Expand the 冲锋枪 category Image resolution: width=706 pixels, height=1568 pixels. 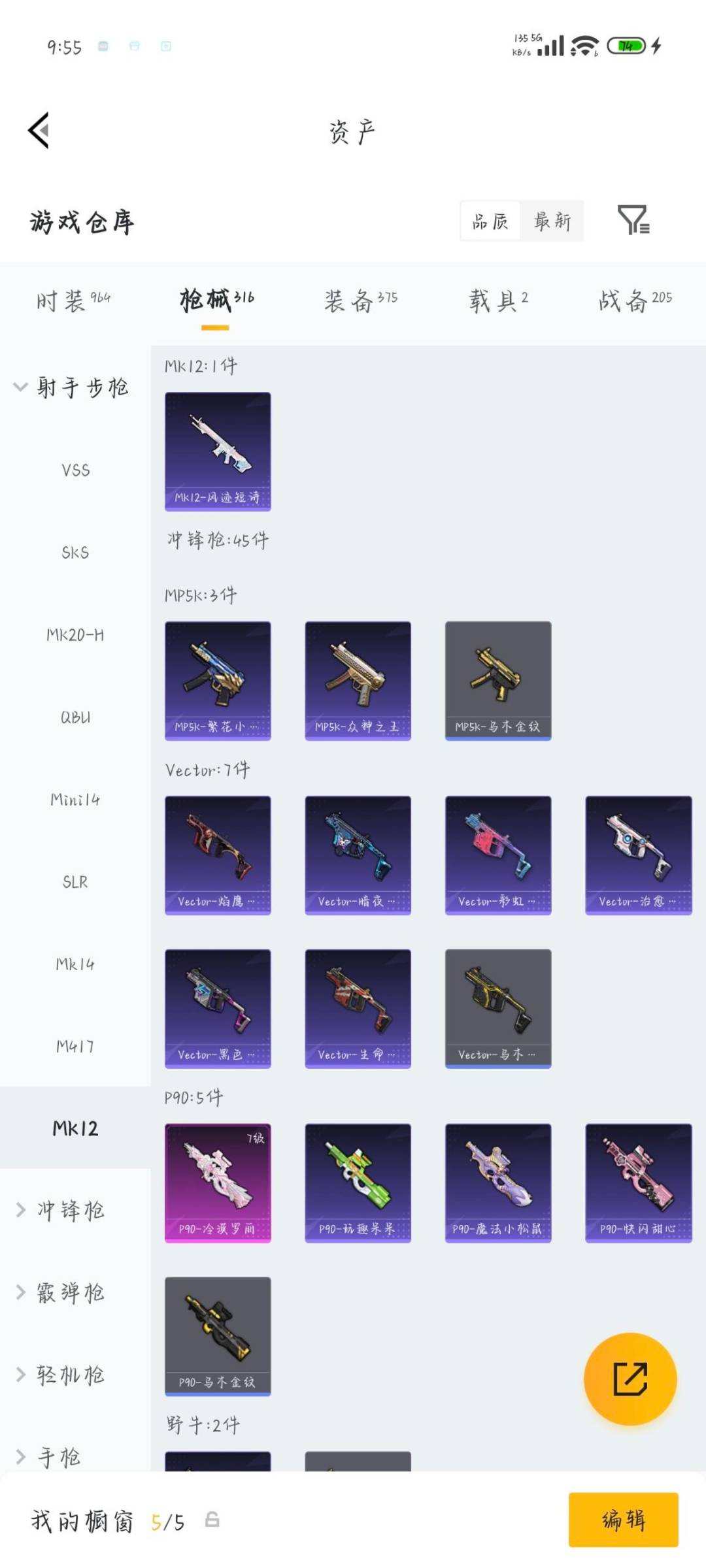[60, 1210]
